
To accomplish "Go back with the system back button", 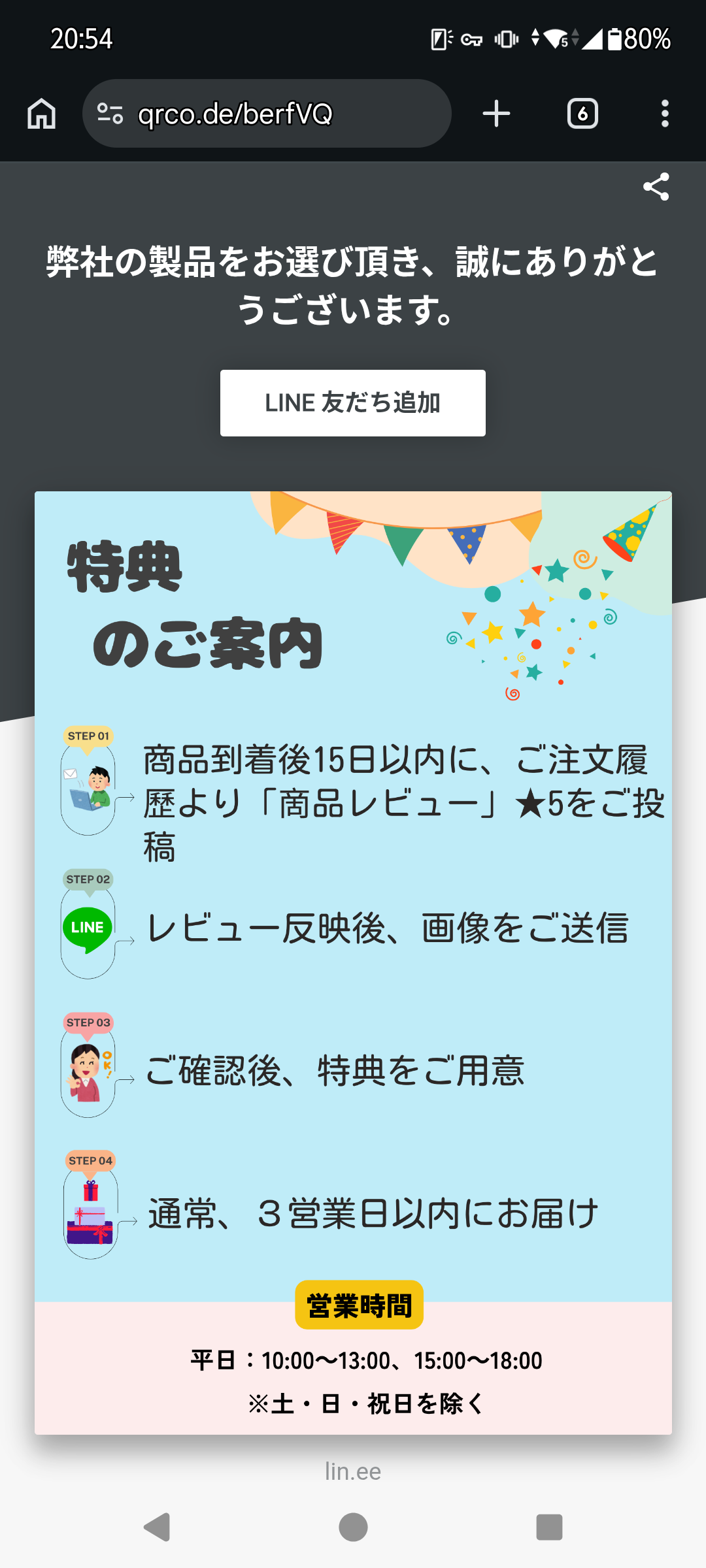I will click(157, 1527).
